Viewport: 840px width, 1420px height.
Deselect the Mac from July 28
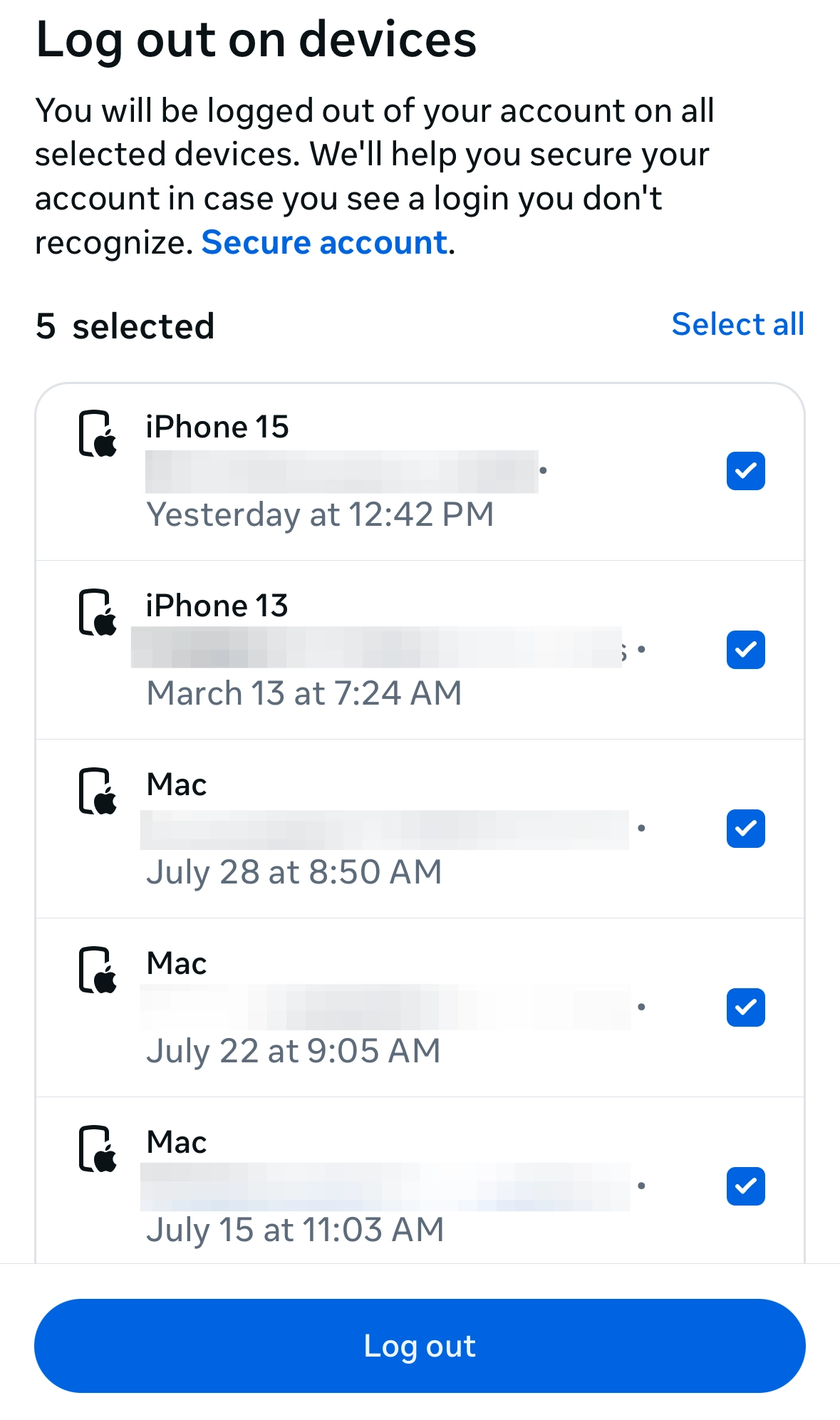[745, 829]
